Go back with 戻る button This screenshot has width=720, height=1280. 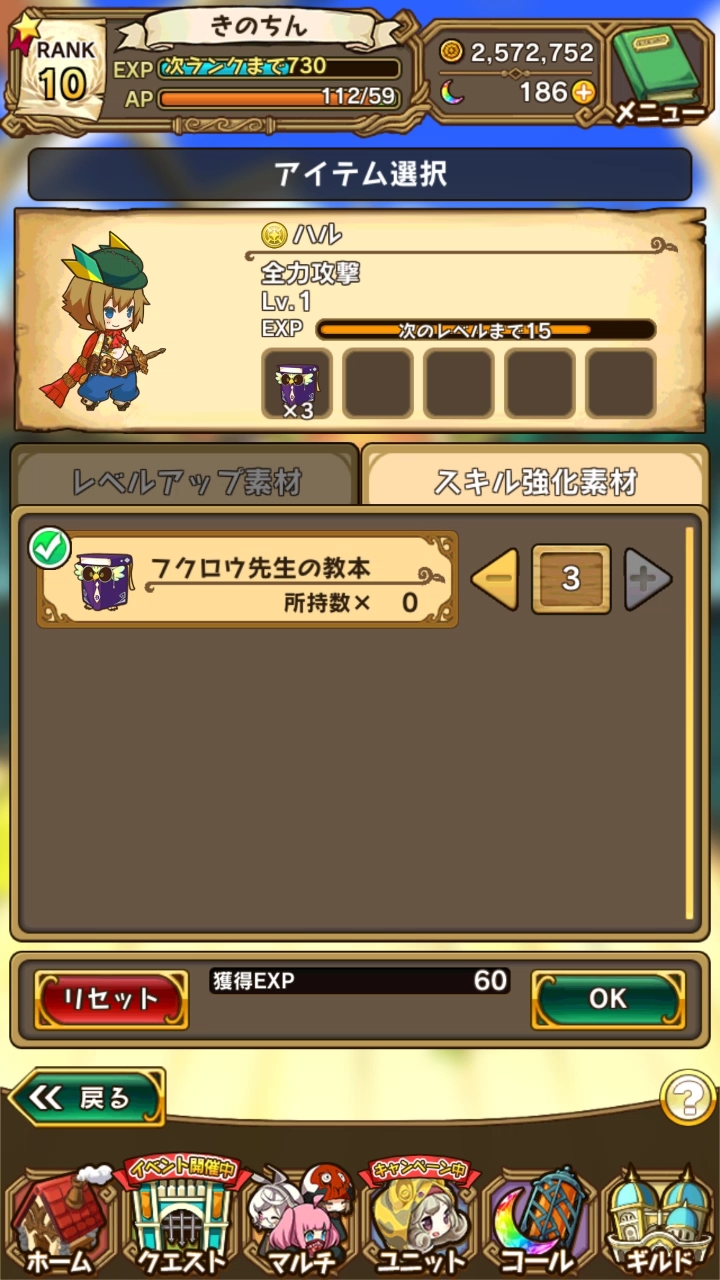click(88, 1099)
